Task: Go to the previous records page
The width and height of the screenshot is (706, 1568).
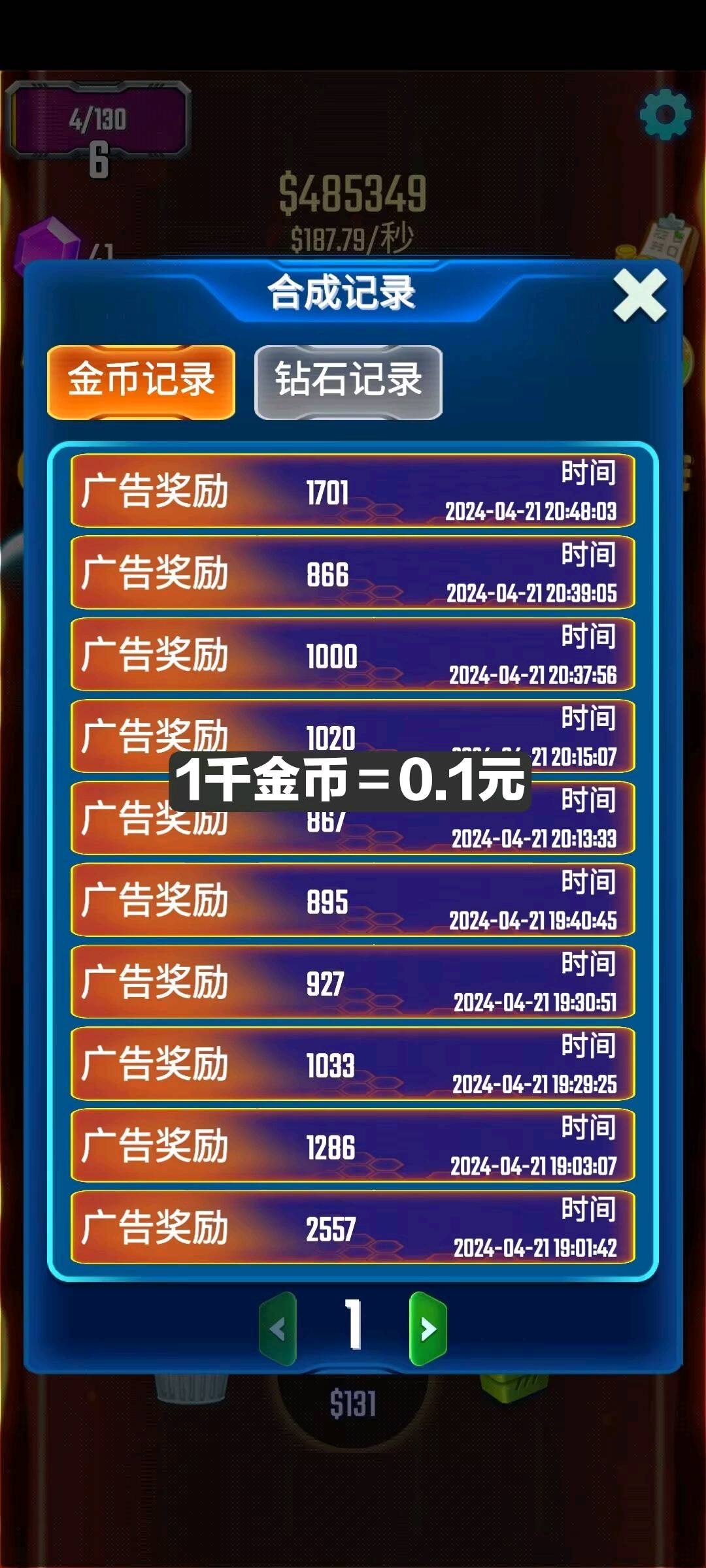Action: click(278, 1328)
